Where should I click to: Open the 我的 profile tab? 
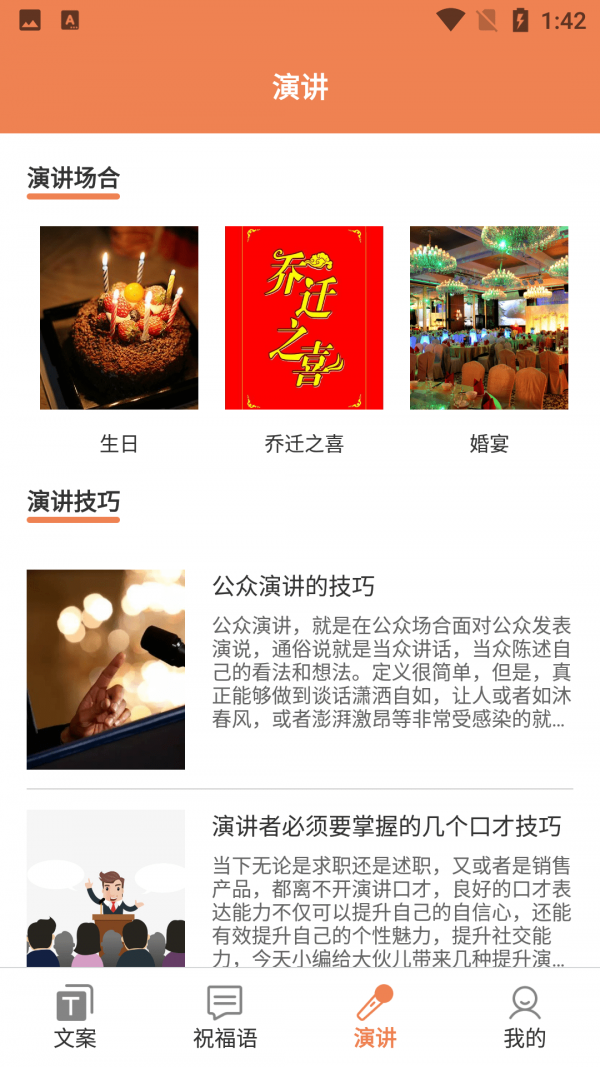525,1016
